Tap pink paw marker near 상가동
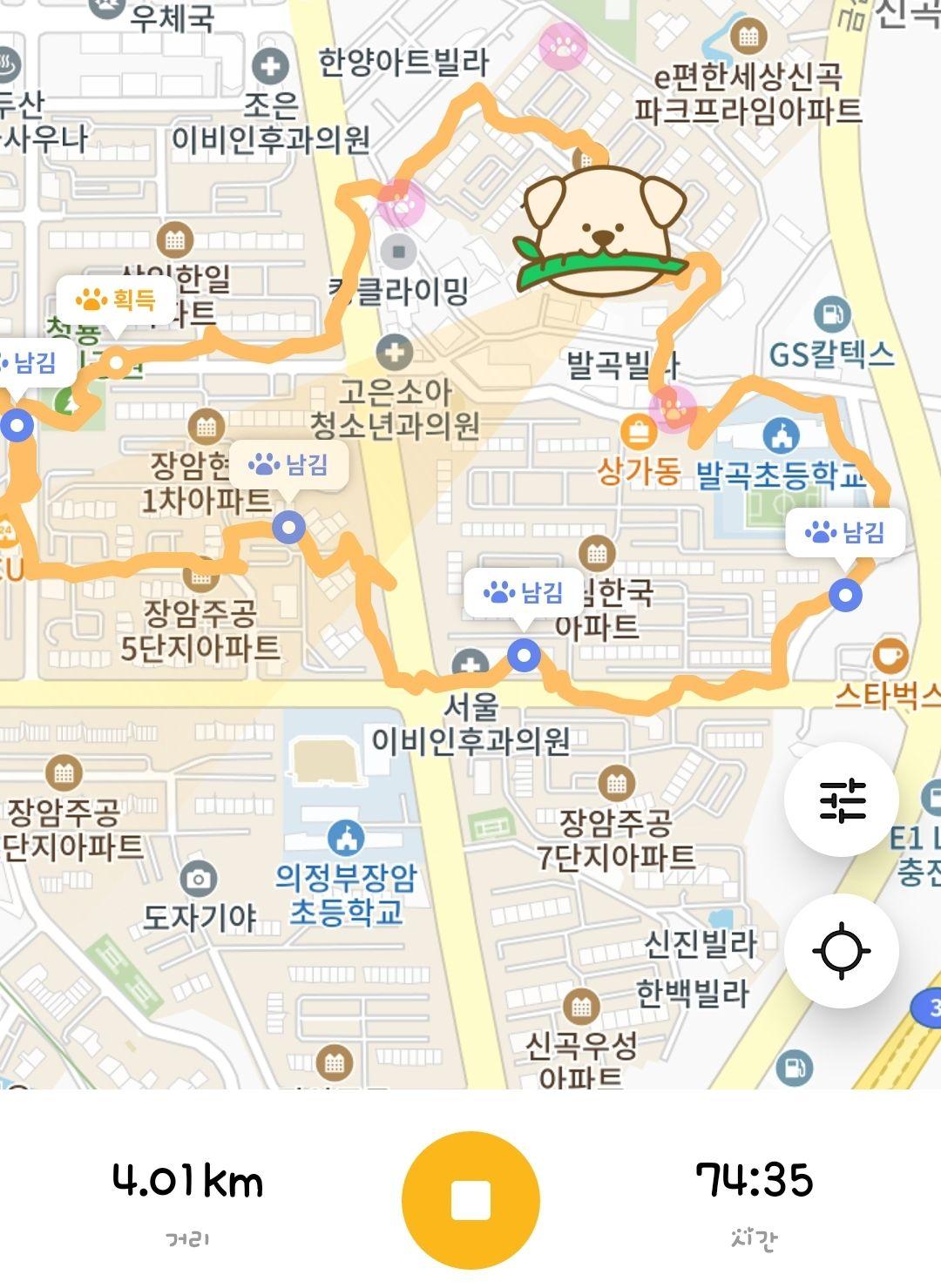The height and width of the screenshot is (1288, 941). click(x=673, y=408)
